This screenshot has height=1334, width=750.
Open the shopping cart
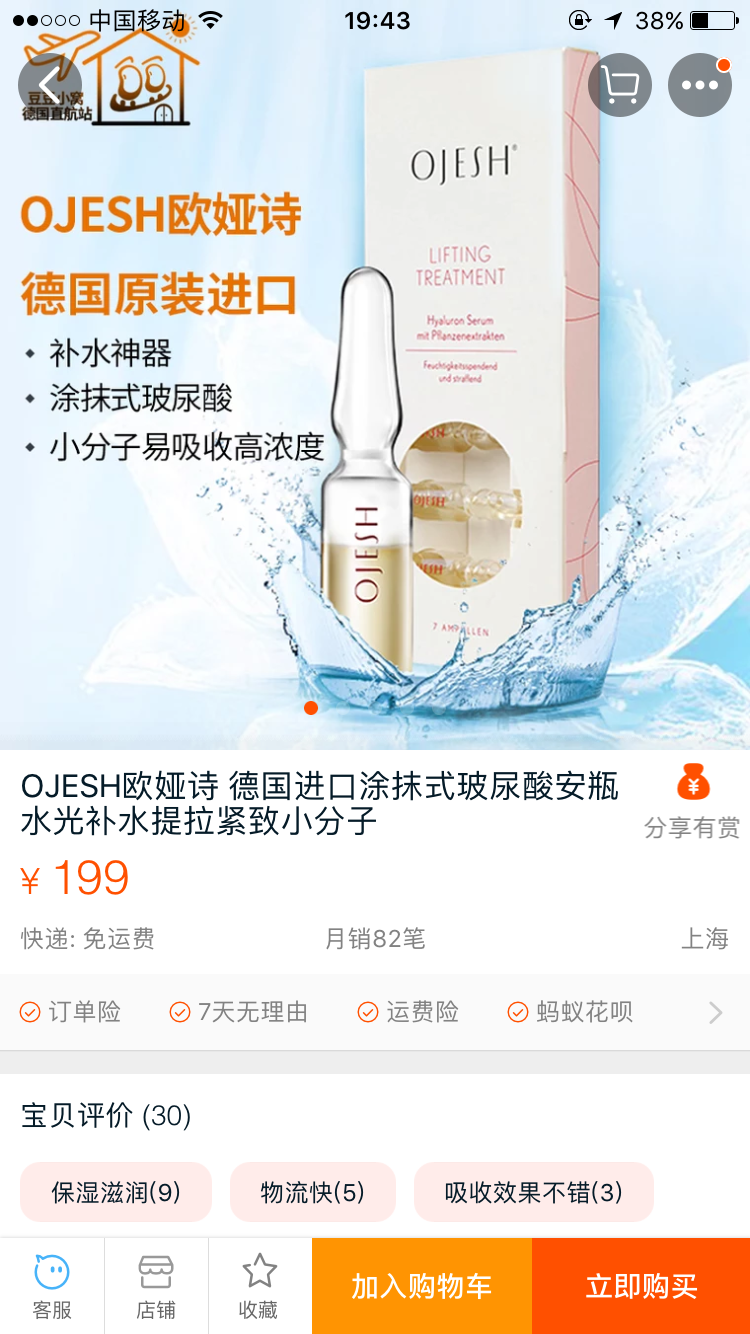click(x=620, y=85)
